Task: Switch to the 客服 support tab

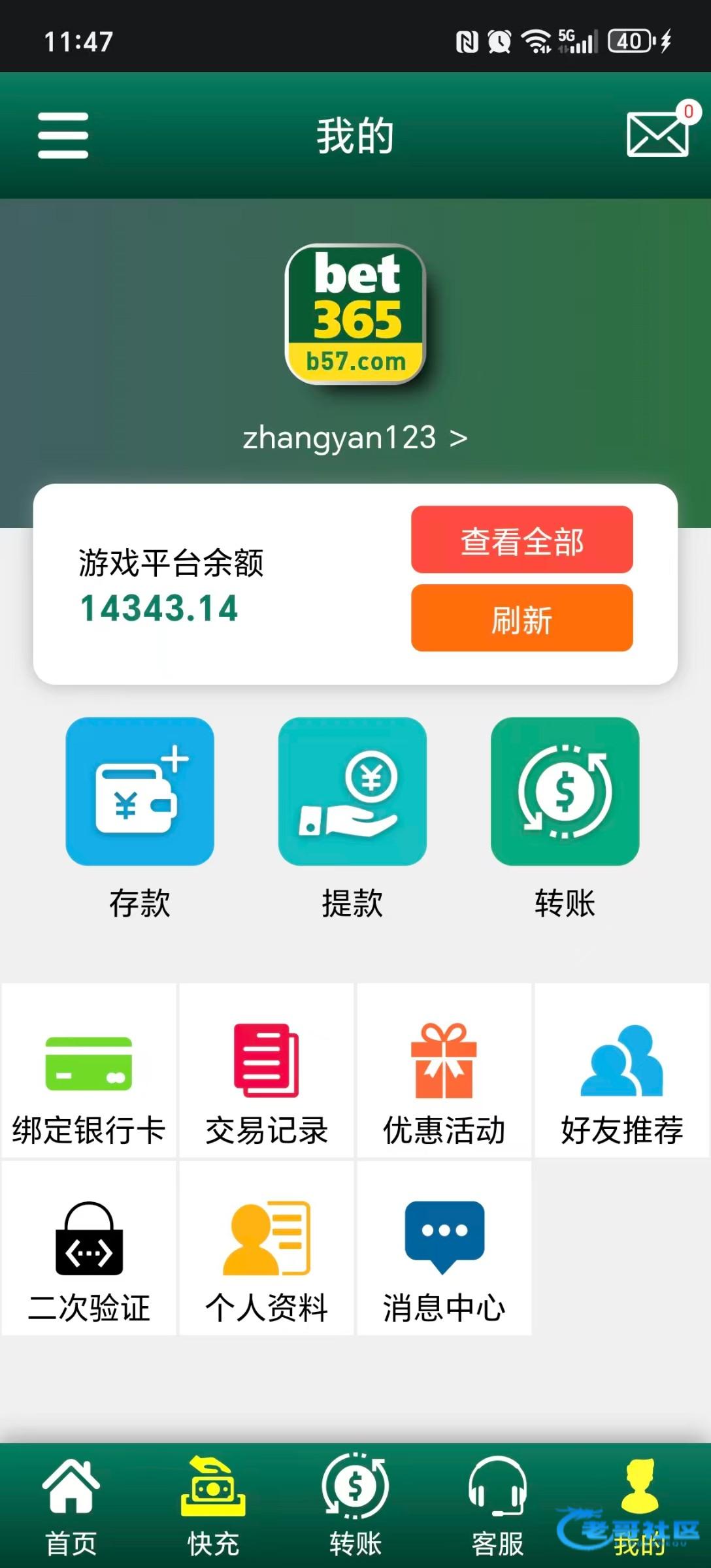Action: point(498,1507)
